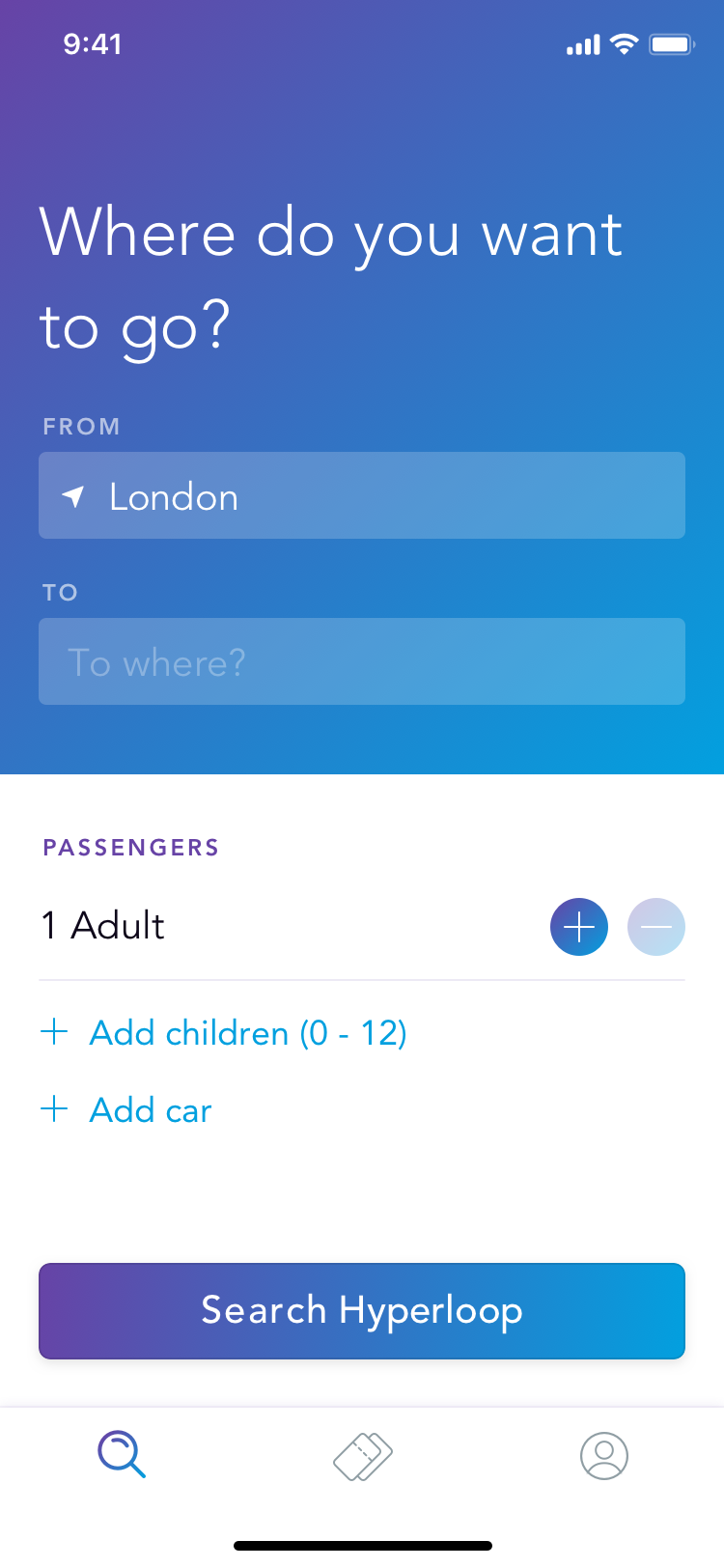Go to the profile tab

604,1455
